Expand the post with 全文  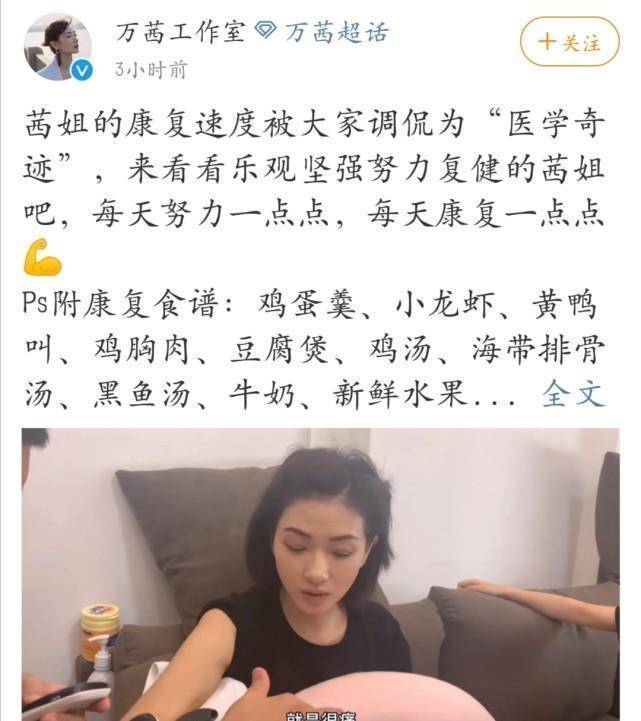coord(573,393)
